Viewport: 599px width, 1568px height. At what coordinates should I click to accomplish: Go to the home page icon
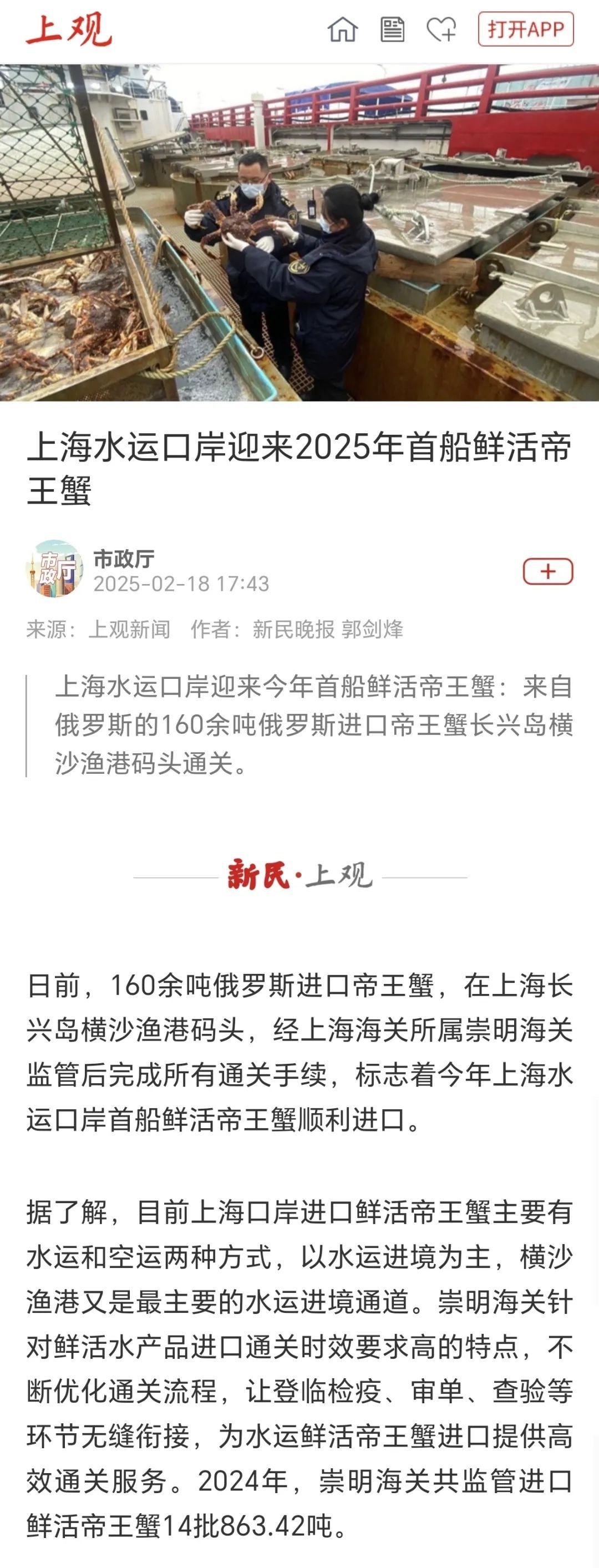click(x=342, y=29)
